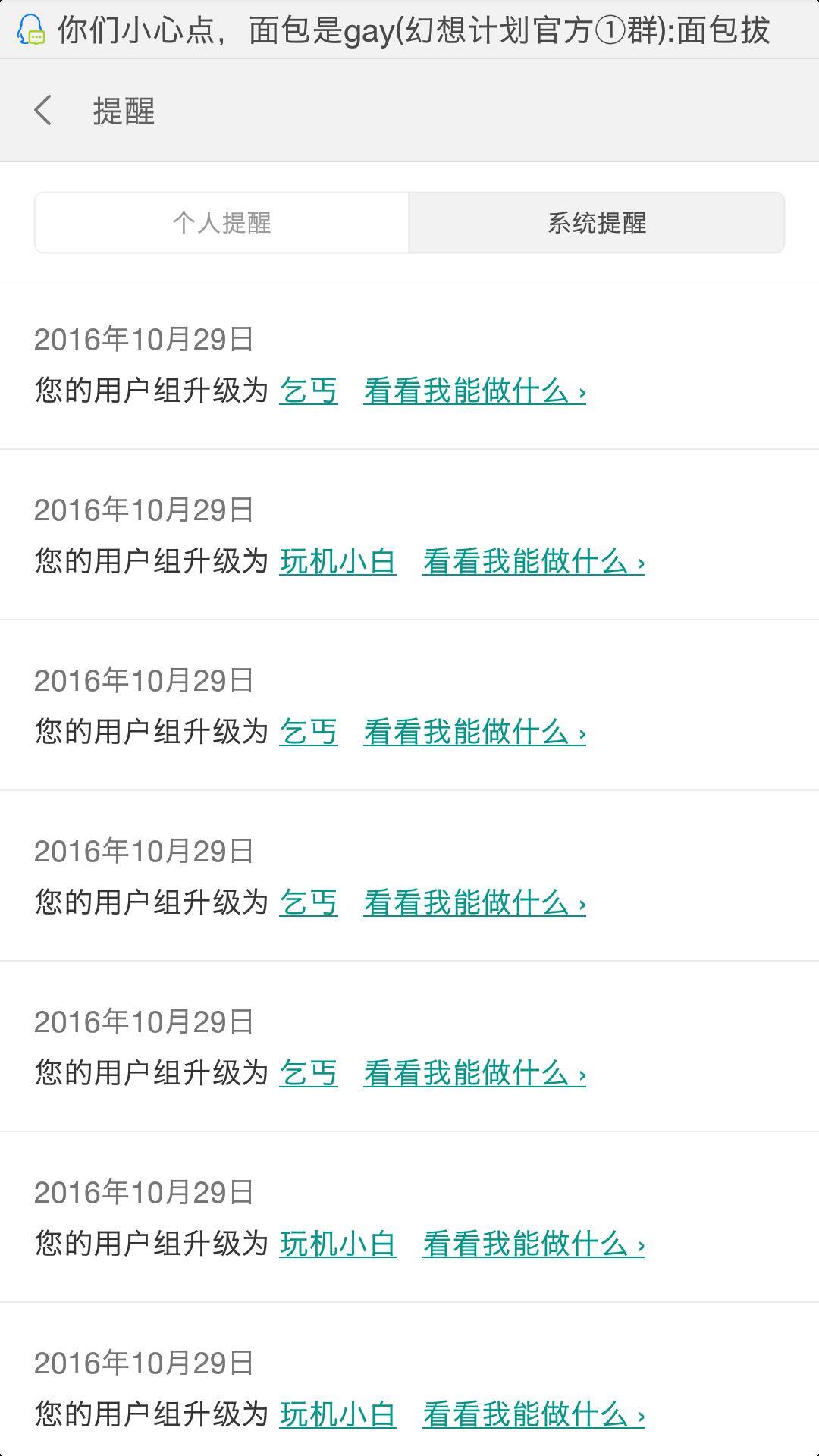The height and width of the screenshot is (1456, 819).
Task: Switch to the 个人提醒 tab
Action: click(x=221, y=222)
